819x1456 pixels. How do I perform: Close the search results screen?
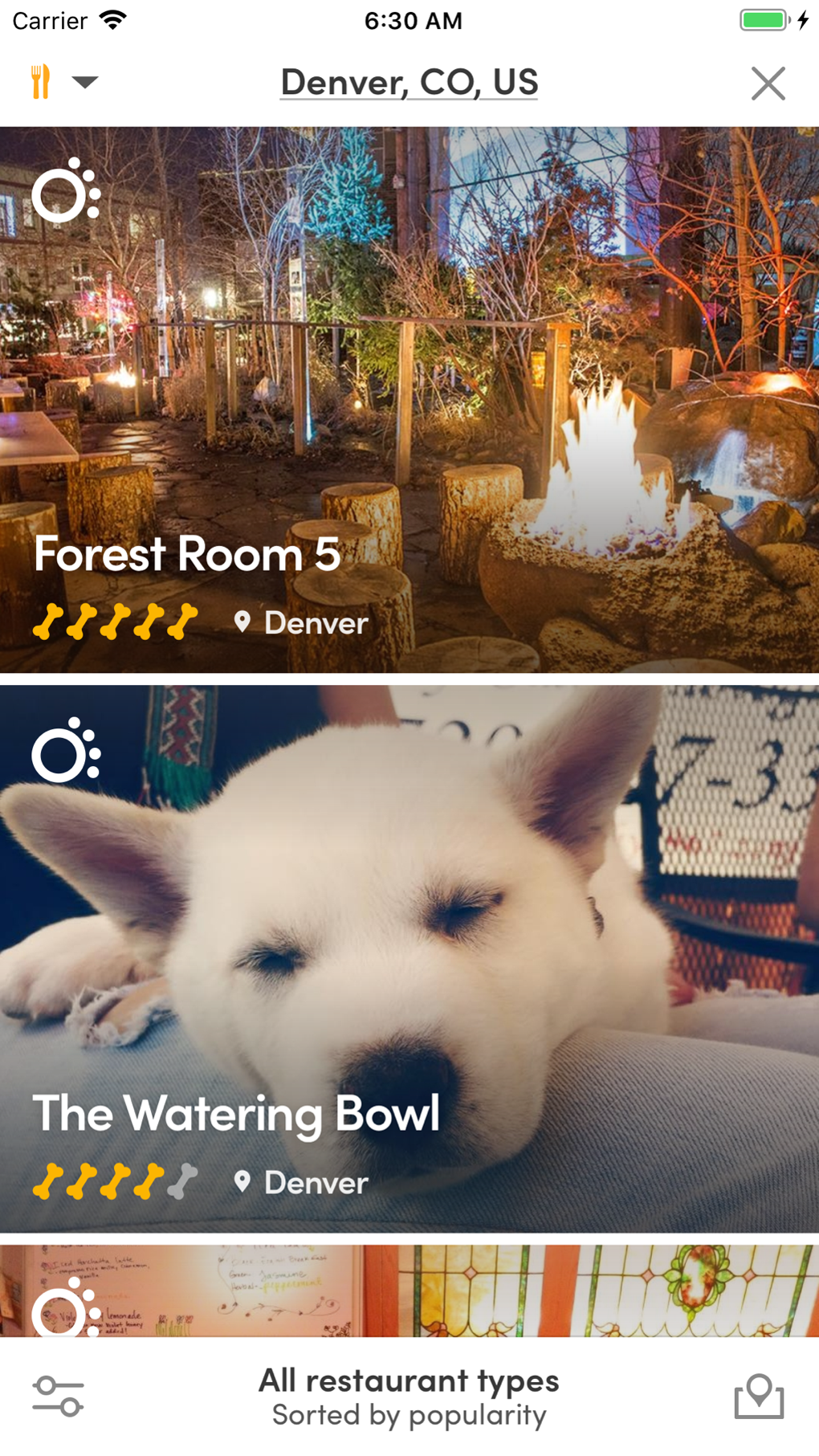[768, 84]
